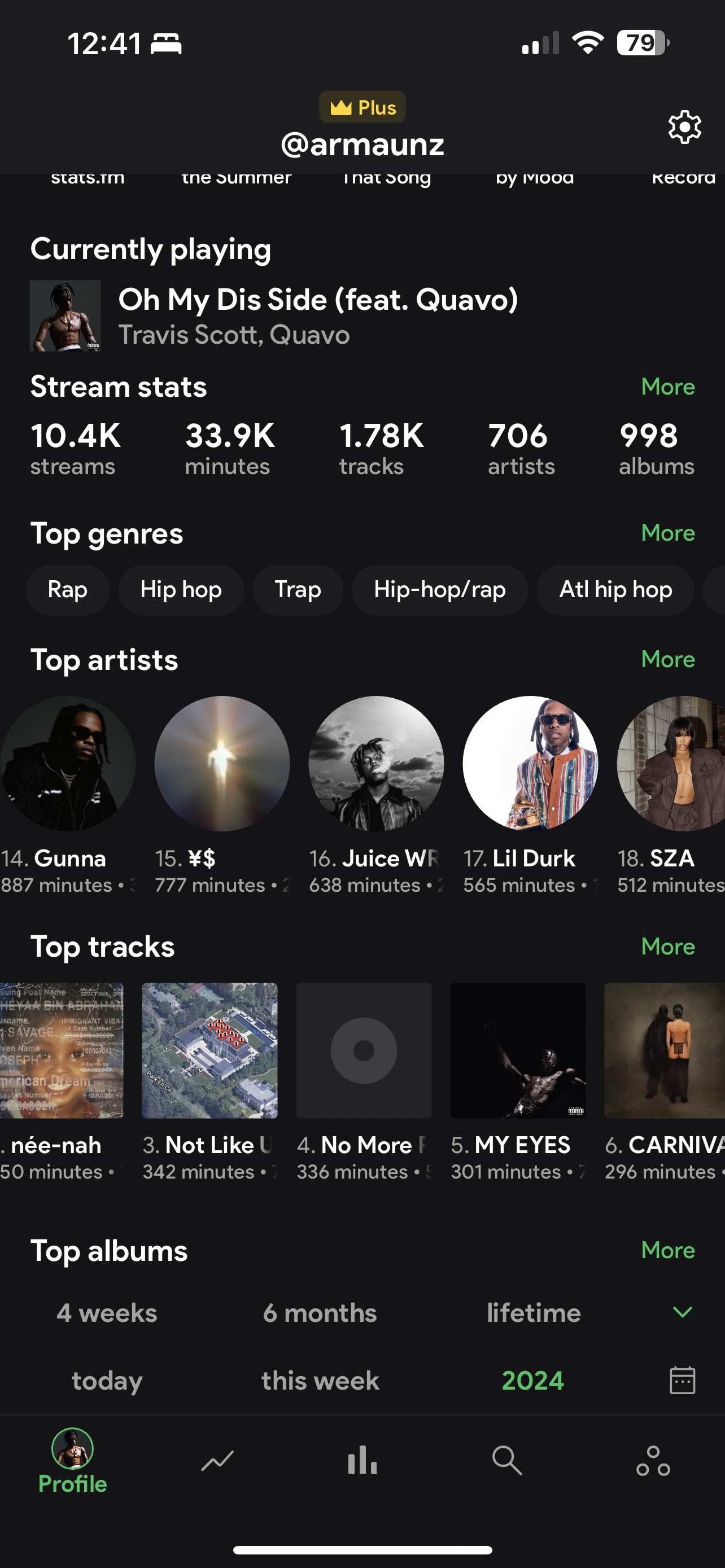Image resolution: width=725 pixels, height=1568 pixels.
Task: Open the MY EYES track
Action: tap(517, 1050)
